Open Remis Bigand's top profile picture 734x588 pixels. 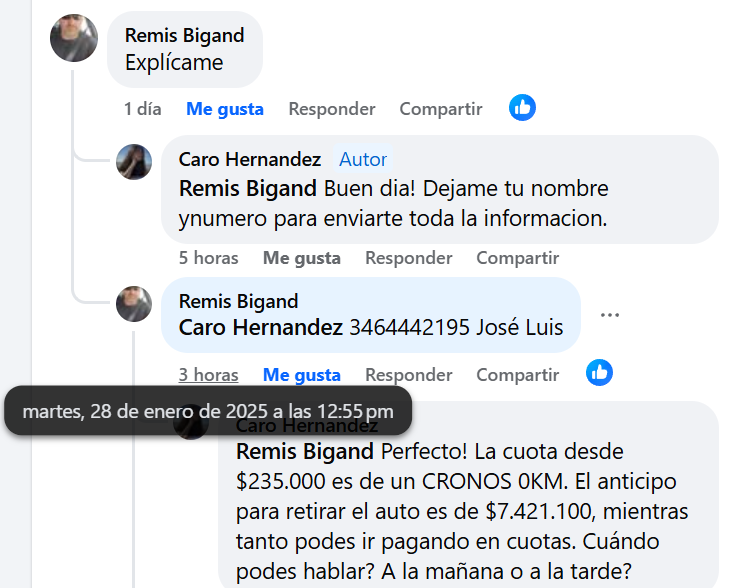pyautogui.click(x=74, y=38)
